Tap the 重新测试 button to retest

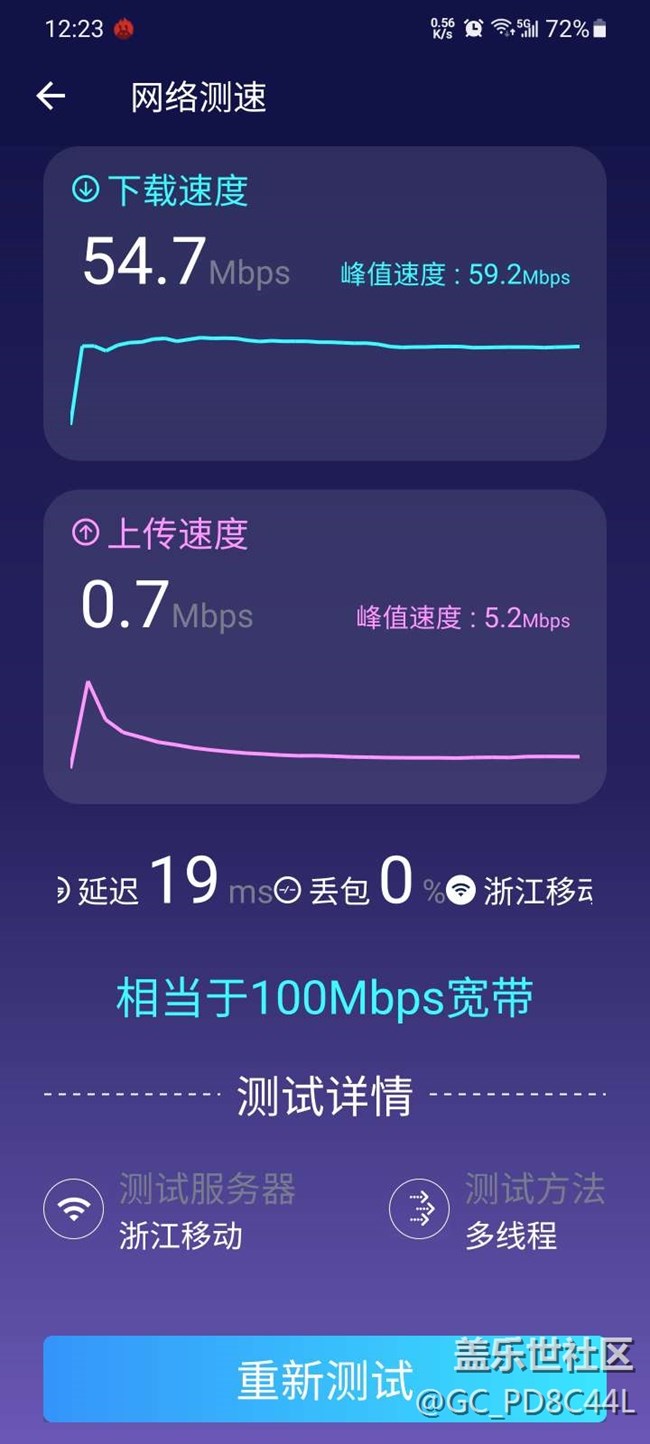pyautogui.click(x=324, y=1379)
